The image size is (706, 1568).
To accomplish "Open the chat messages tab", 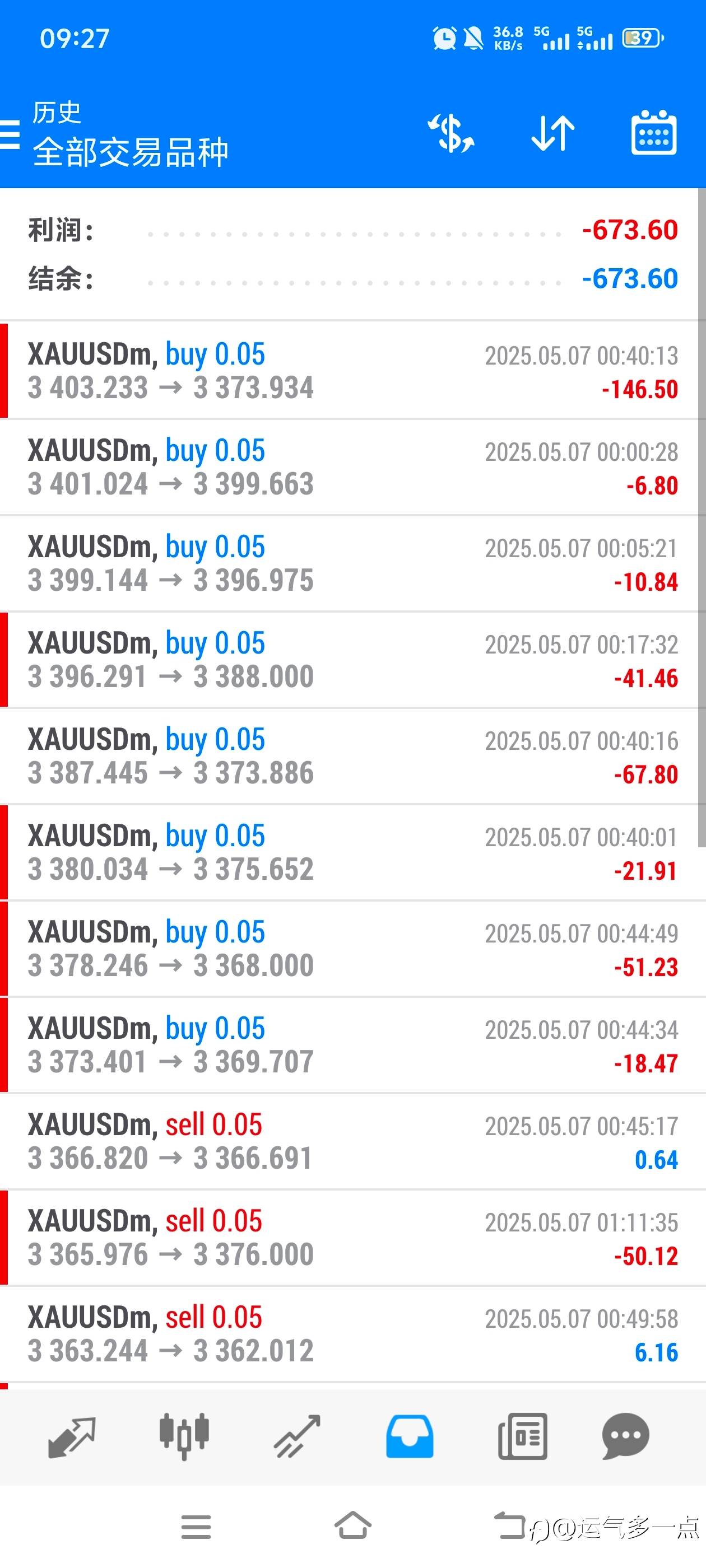I will pyautogui.click(x=625, y=1436).
